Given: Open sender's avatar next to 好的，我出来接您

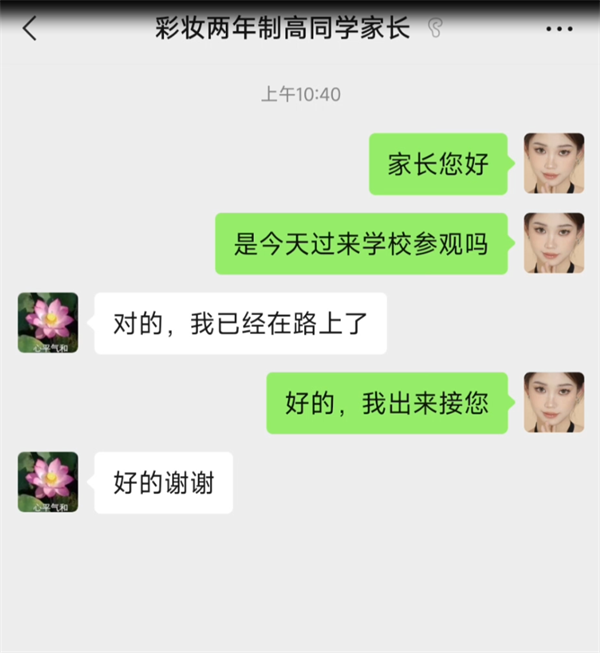Looking at the screenshot, I should 554,402.
